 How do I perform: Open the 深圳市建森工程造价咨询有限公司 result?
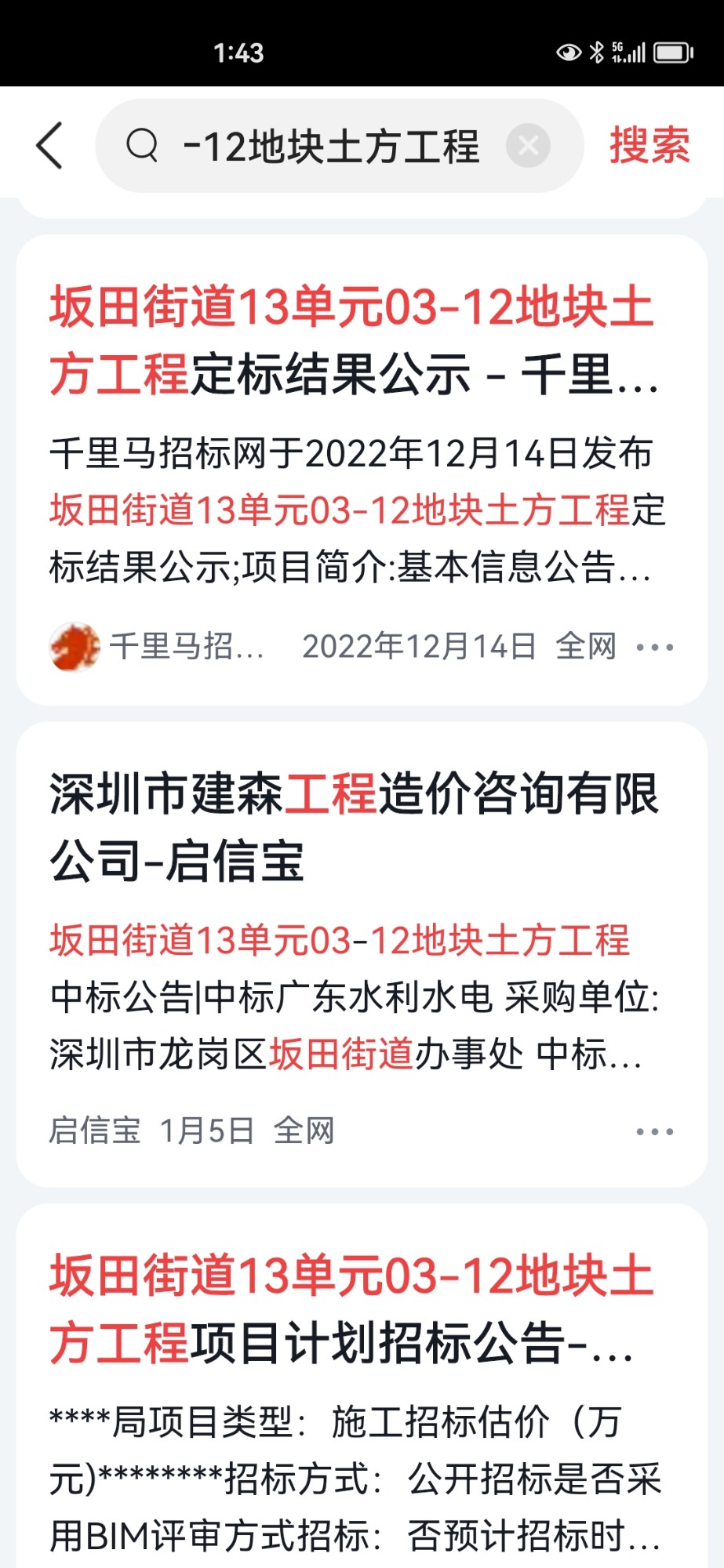[353, 827]
